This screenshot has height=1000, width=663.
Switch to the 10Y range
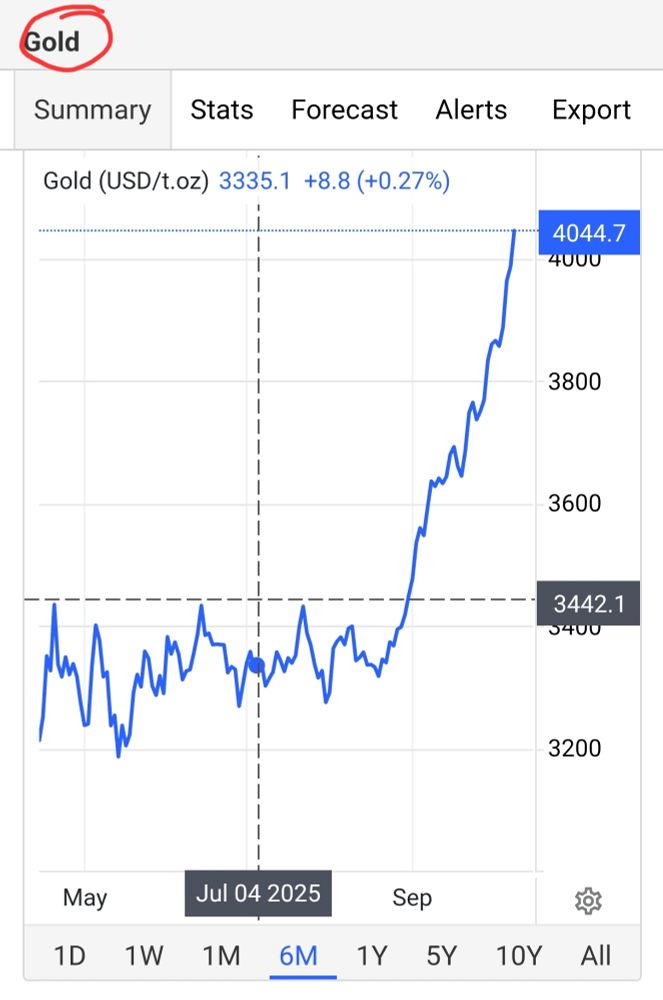tap(518, 956)
